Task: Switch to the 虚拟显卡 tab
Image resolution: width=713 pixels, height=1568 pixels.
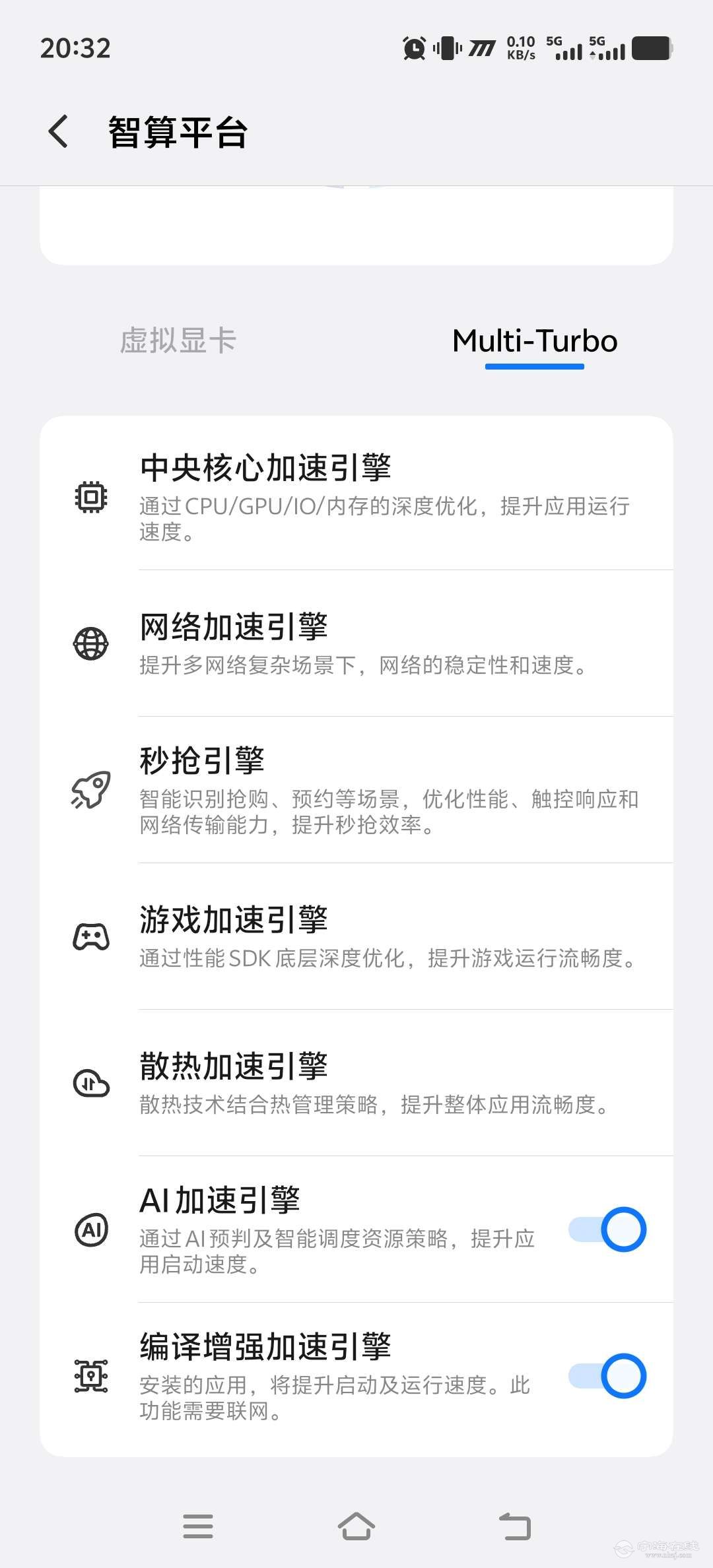Action: coord(178,341)
